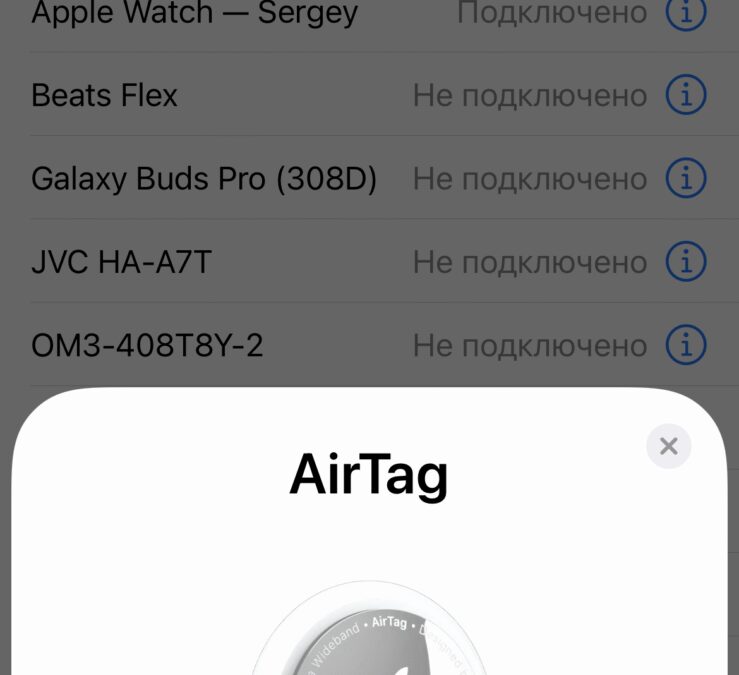Screen dimensions: 739x675
Task: Open info for Apple Watch — Sergey
Action: 686,13
